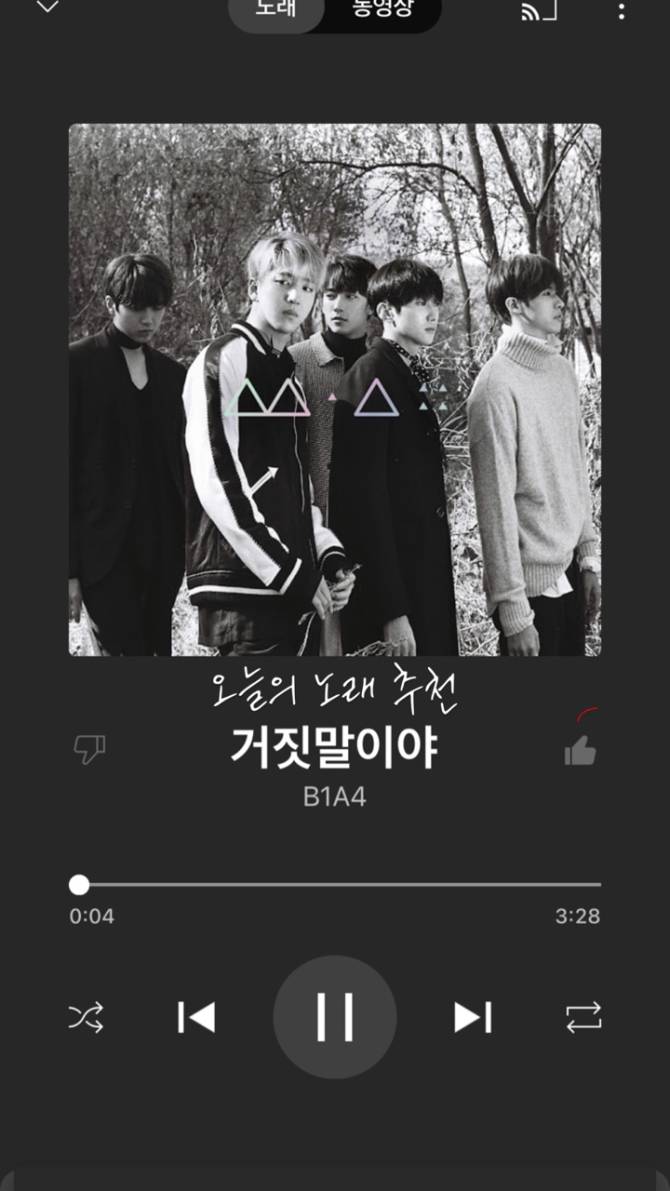Collapse the player with down chevron
Screen dimensions: 670x1191
click(x=47, y=8)
